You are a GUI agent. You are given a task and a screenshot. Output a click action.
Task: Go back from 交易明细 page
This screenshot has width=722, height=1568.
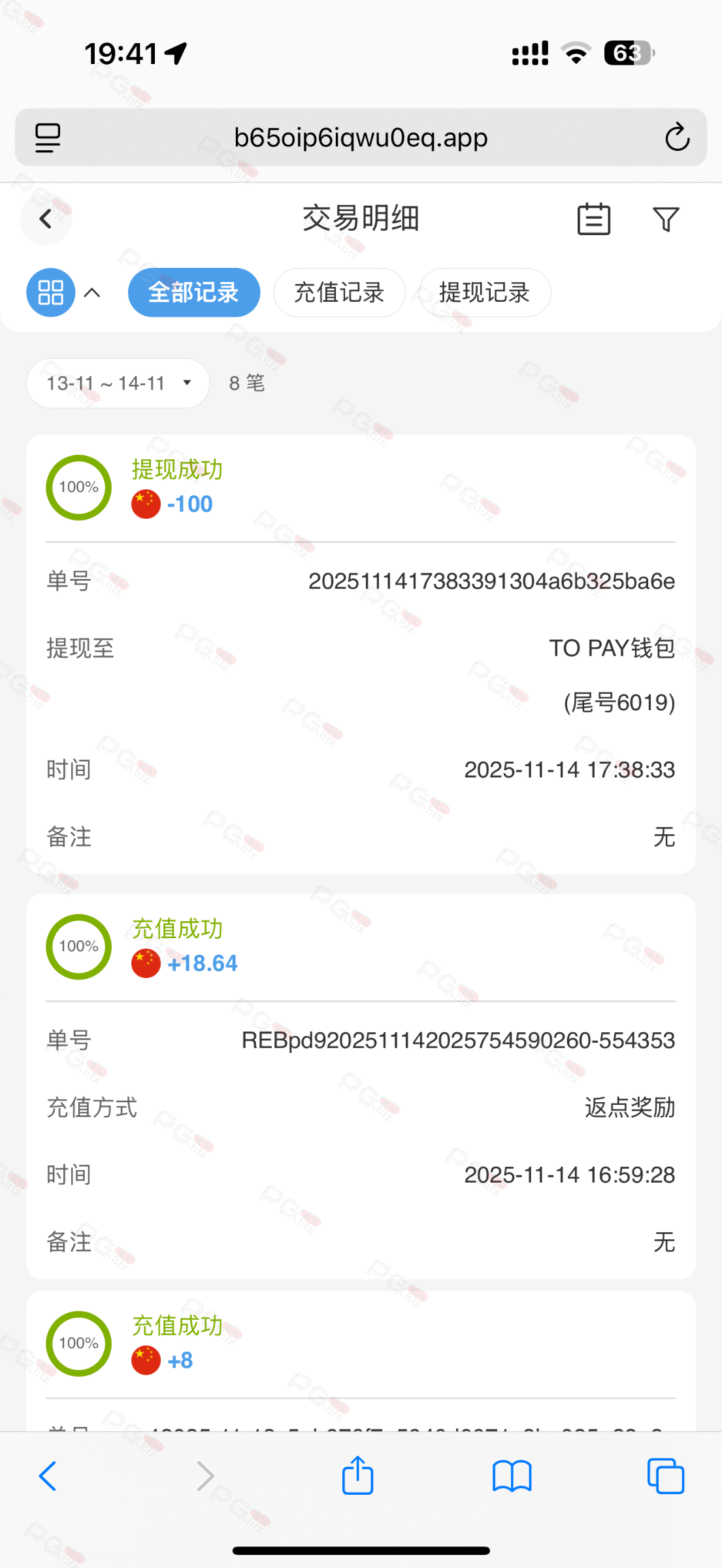click(45, 220)
